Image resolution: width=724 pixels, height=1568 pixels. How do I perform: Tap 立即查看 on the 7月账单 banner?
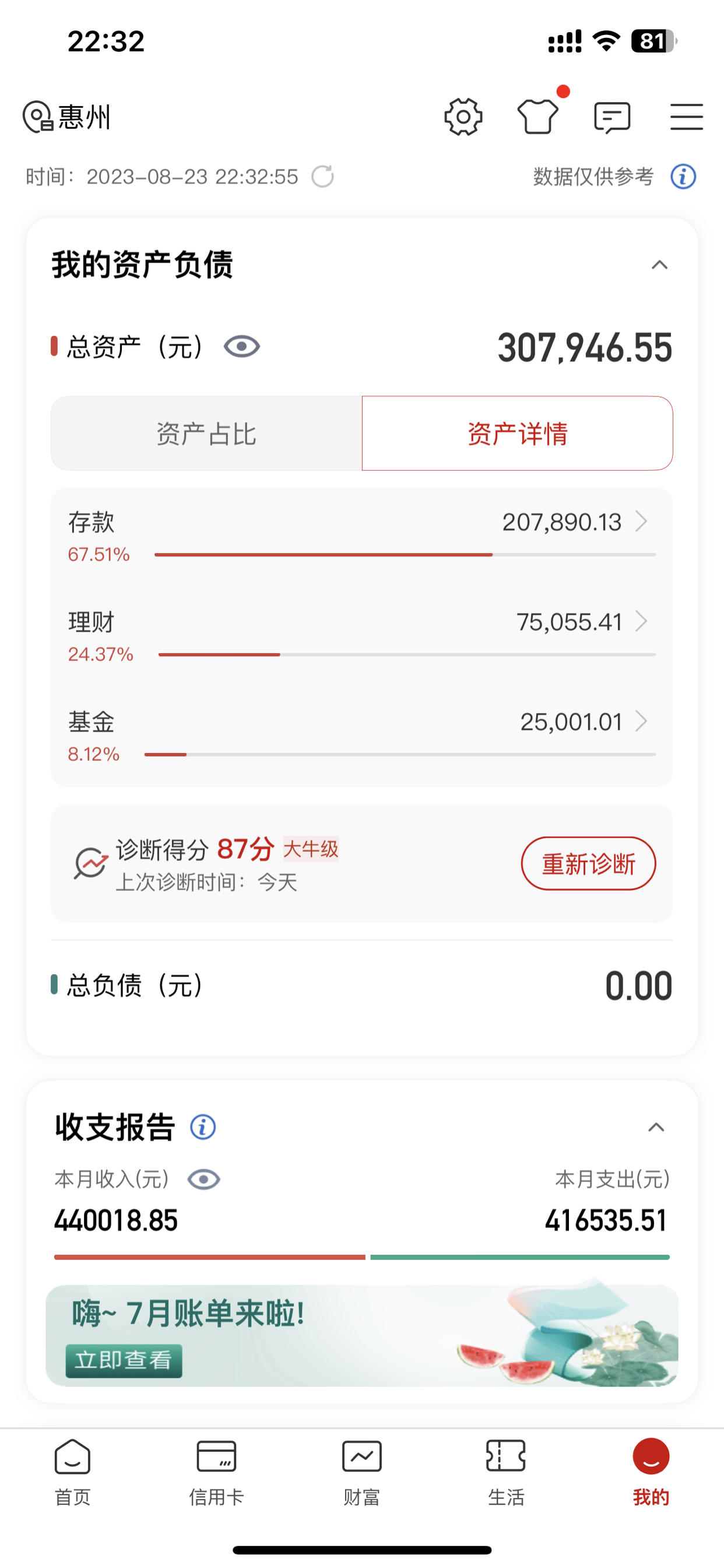tap(124, 1360)
